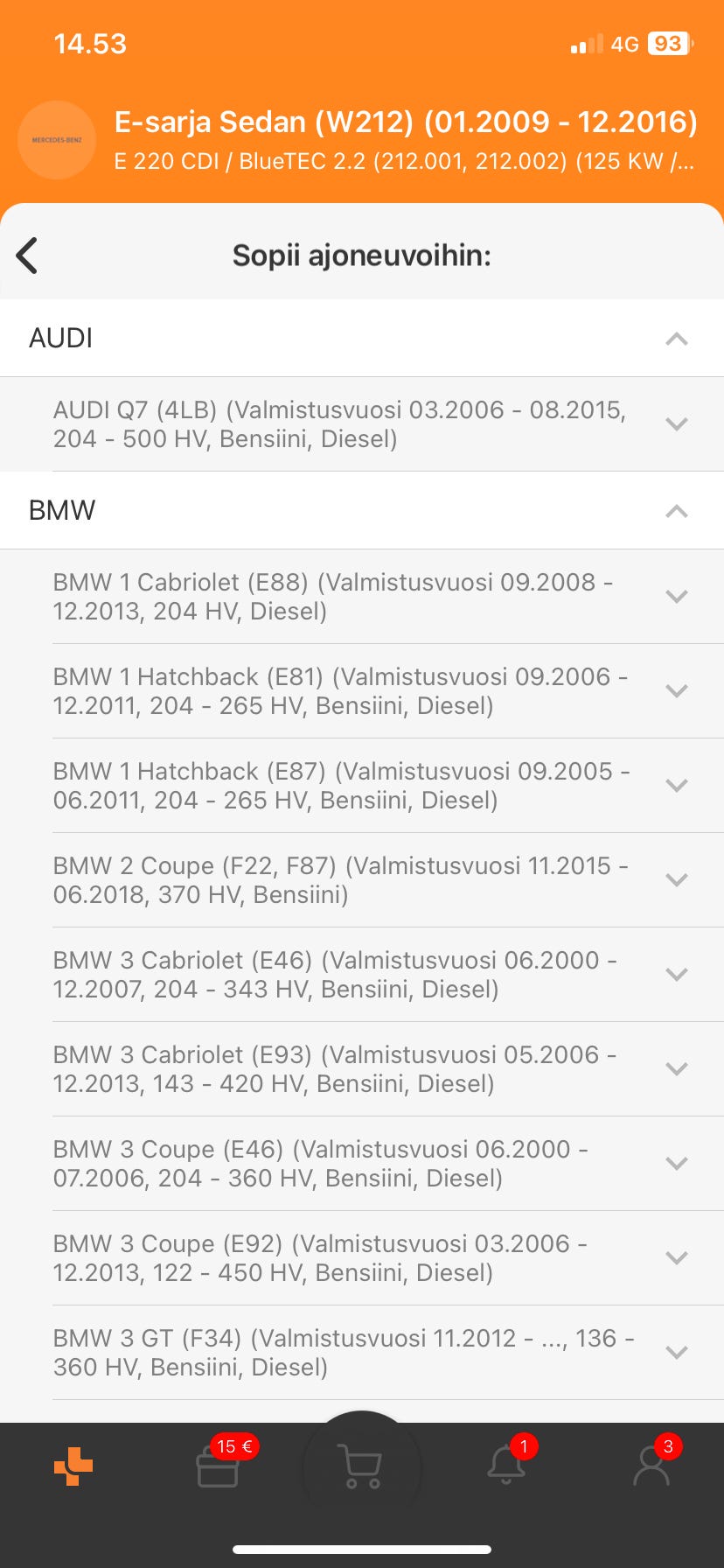Expand BMW 2 Coupe (F22, F87) row
The width and height of the screenshot is (724, 1568).
click(x=676, y=880)
